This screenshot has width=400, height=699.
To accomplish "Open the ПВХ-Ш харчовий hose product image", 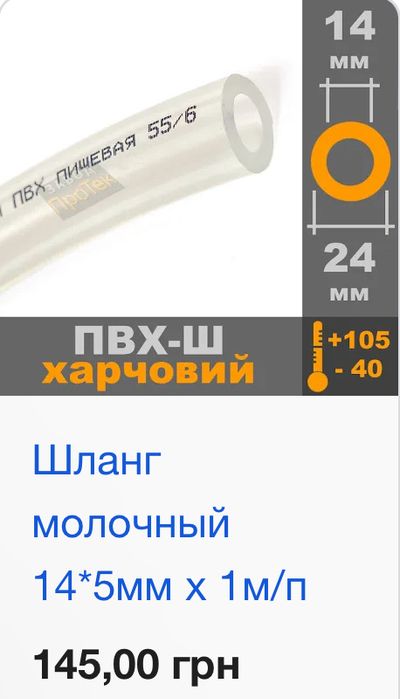I will point(199,197).
